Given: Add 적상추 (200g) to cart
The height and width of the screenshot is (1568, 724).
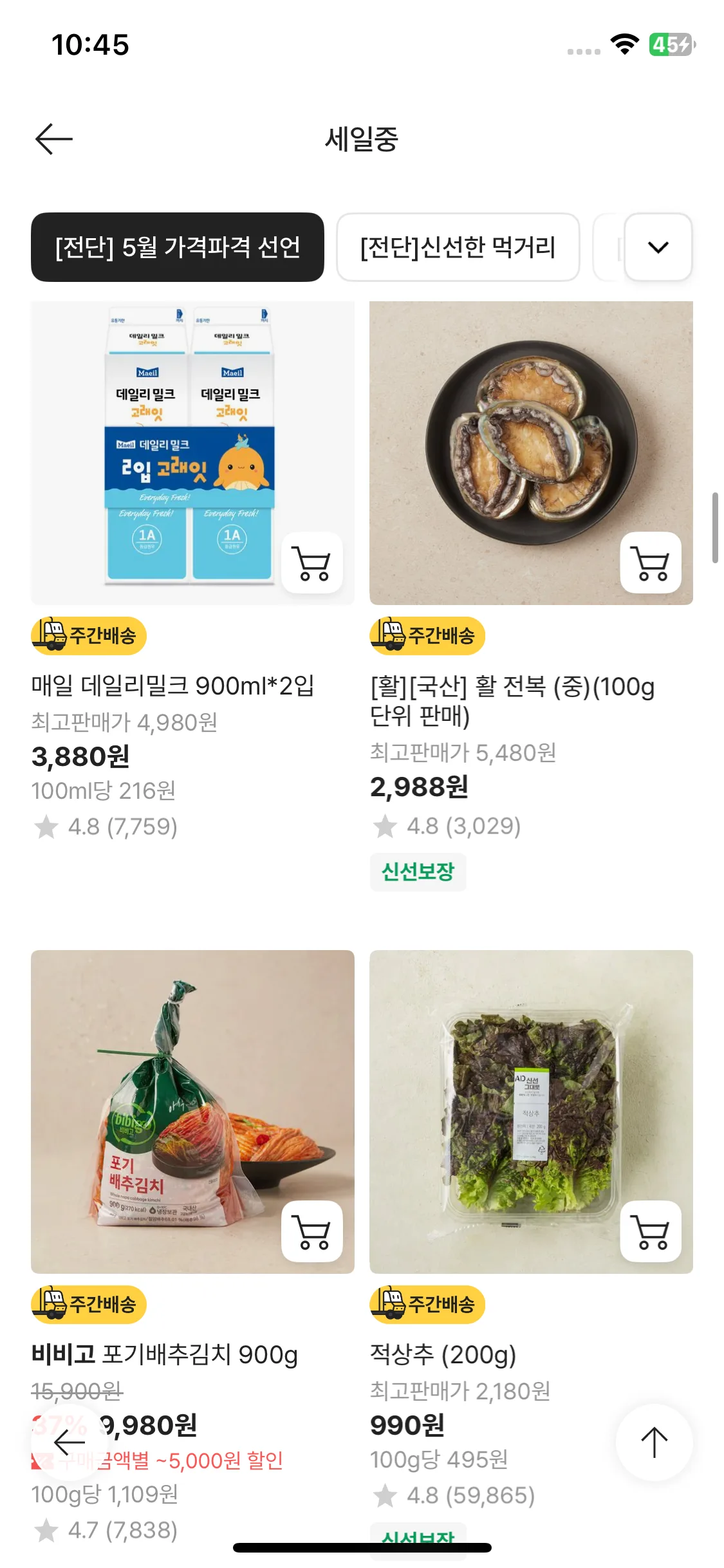Looking at the screenshot, I should point(651,1233).
